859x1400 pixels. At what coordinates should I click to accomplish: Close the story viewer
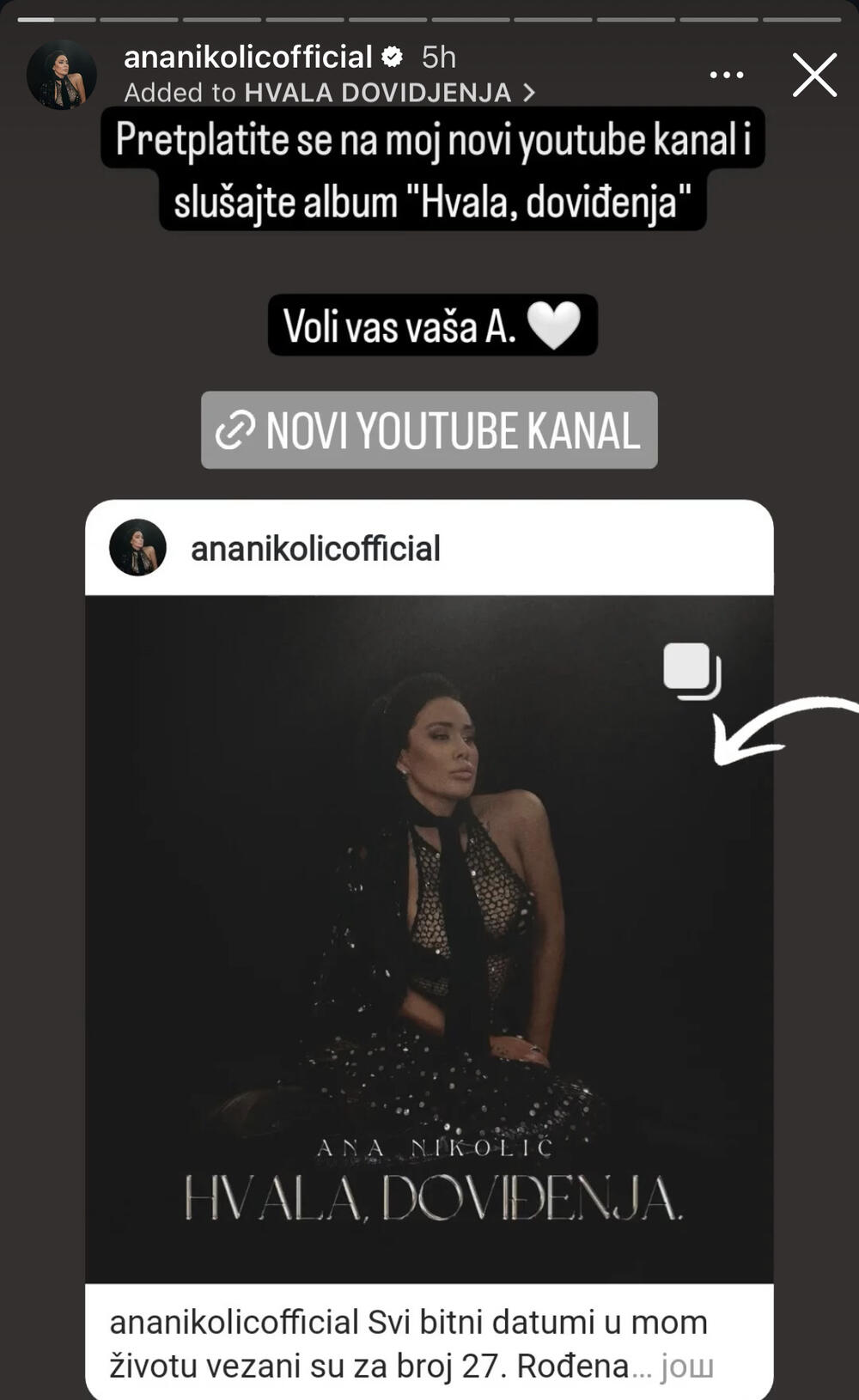click(x=813, y=76)
